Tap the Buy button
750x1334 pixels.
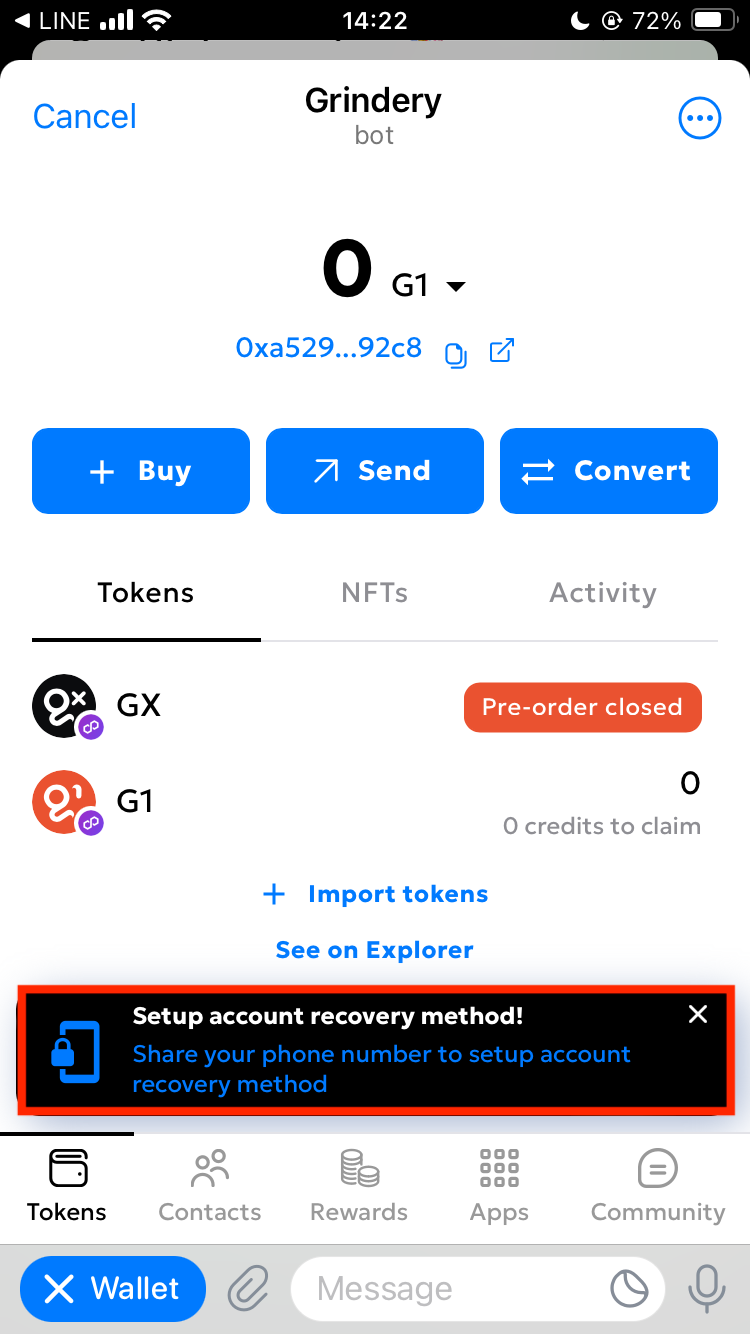[141, 471]
